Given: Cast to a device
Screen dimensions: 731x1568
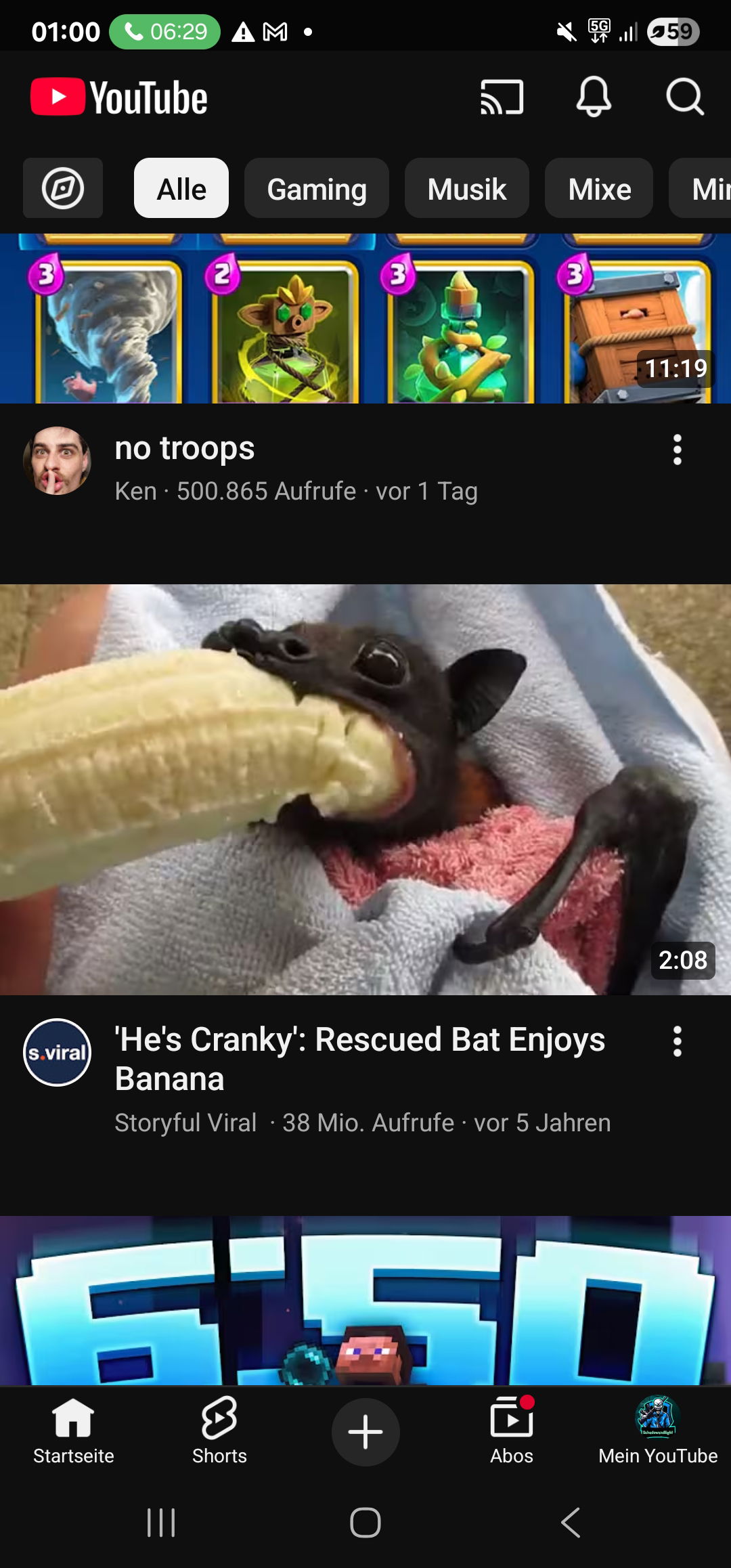Looking at the screenshot, I should tap(502, 97).
